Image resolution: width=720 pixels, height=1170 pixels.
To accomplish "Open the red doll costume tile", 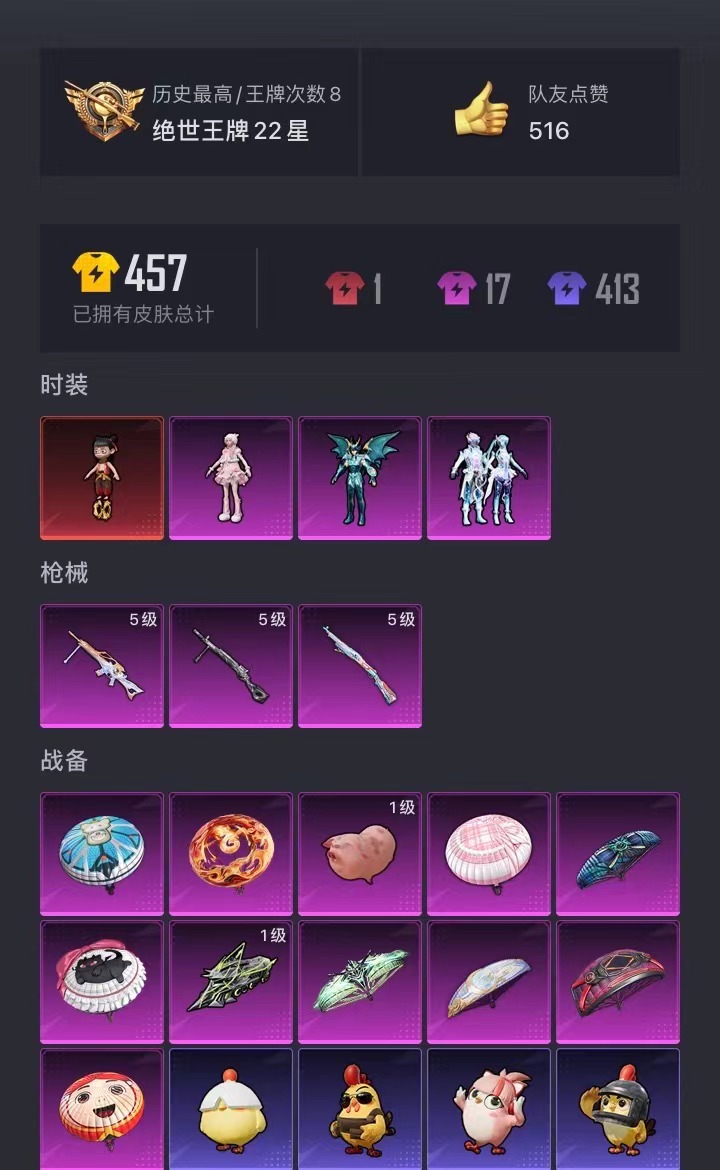I will (x=102, y=478).
